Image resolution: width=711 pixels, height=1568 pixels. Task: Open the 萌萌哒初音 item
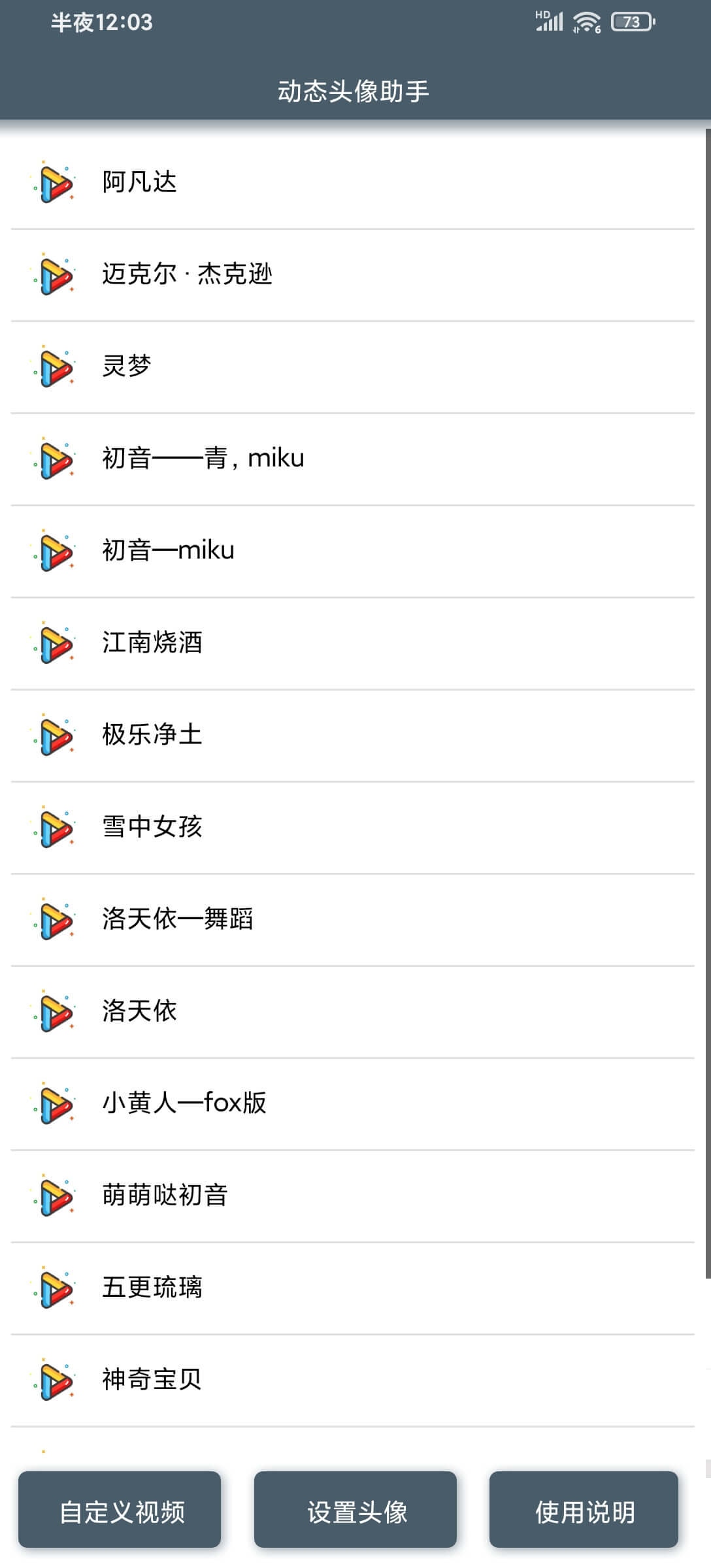tap(353, 1196)
